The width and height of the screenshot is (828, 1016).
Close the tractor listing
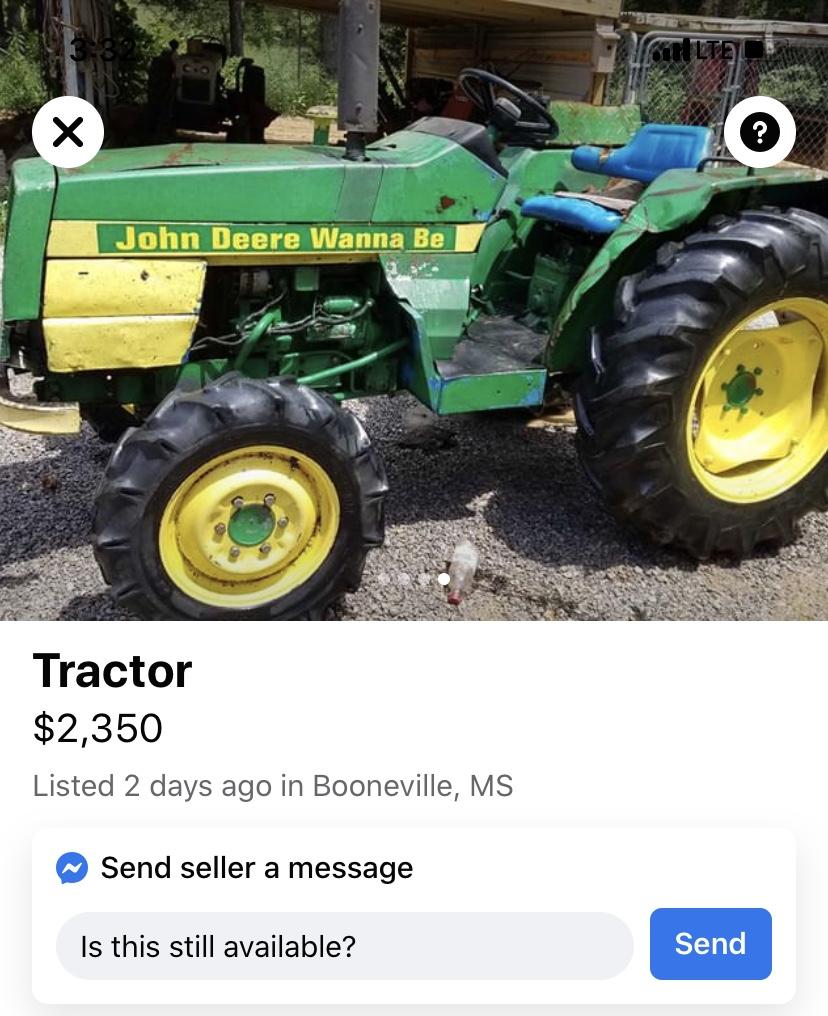pos(67,132)
